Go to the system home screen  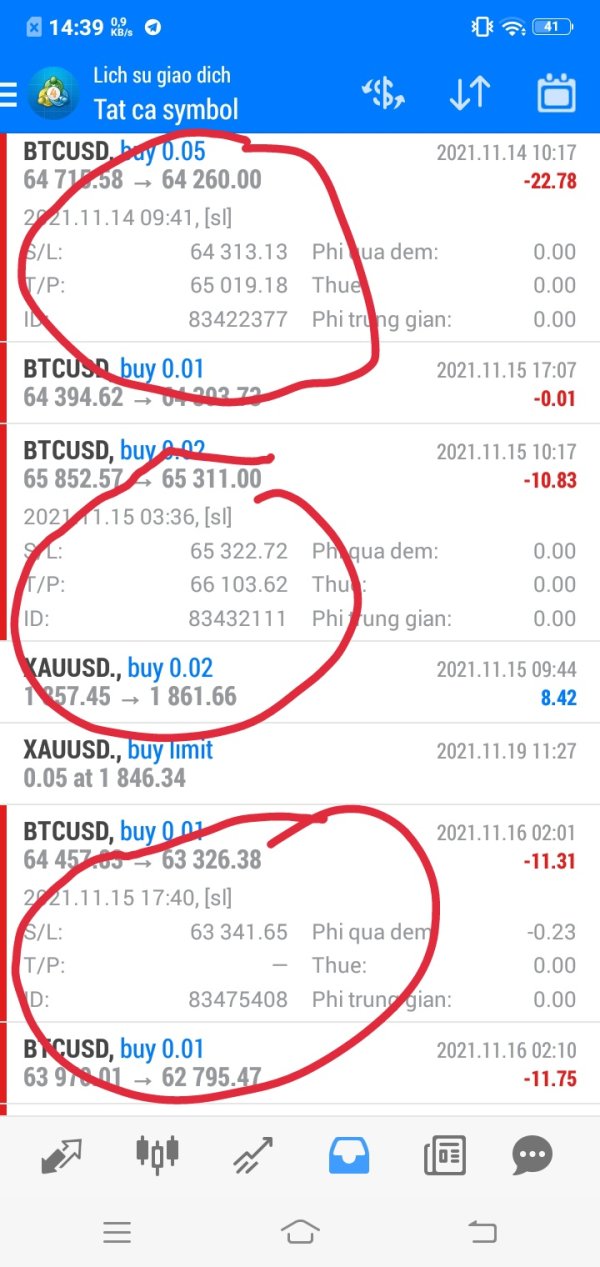point(300,1232)
